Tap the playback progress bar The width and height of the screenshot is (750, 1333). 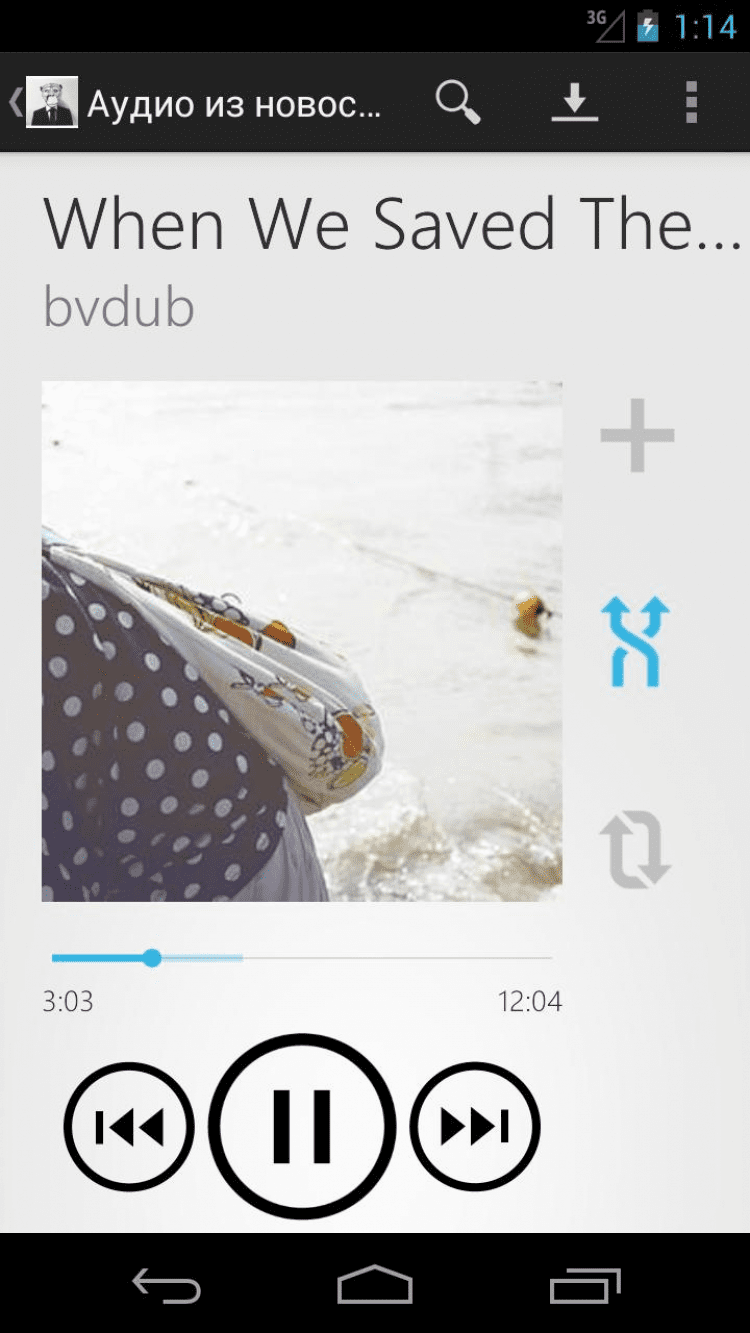pyautogui.click(x=300, y=958)
